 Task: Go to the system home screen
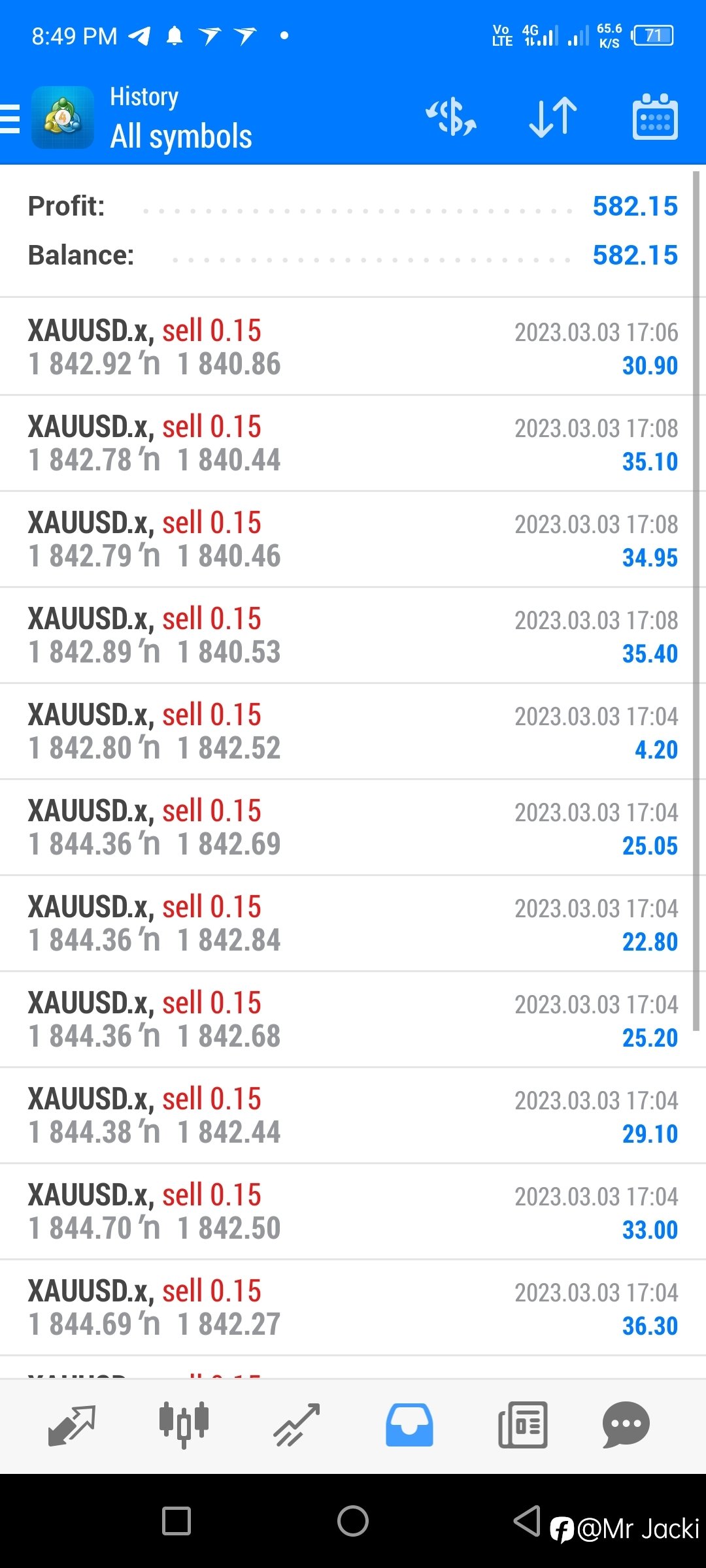click(x=353, y=1521)
